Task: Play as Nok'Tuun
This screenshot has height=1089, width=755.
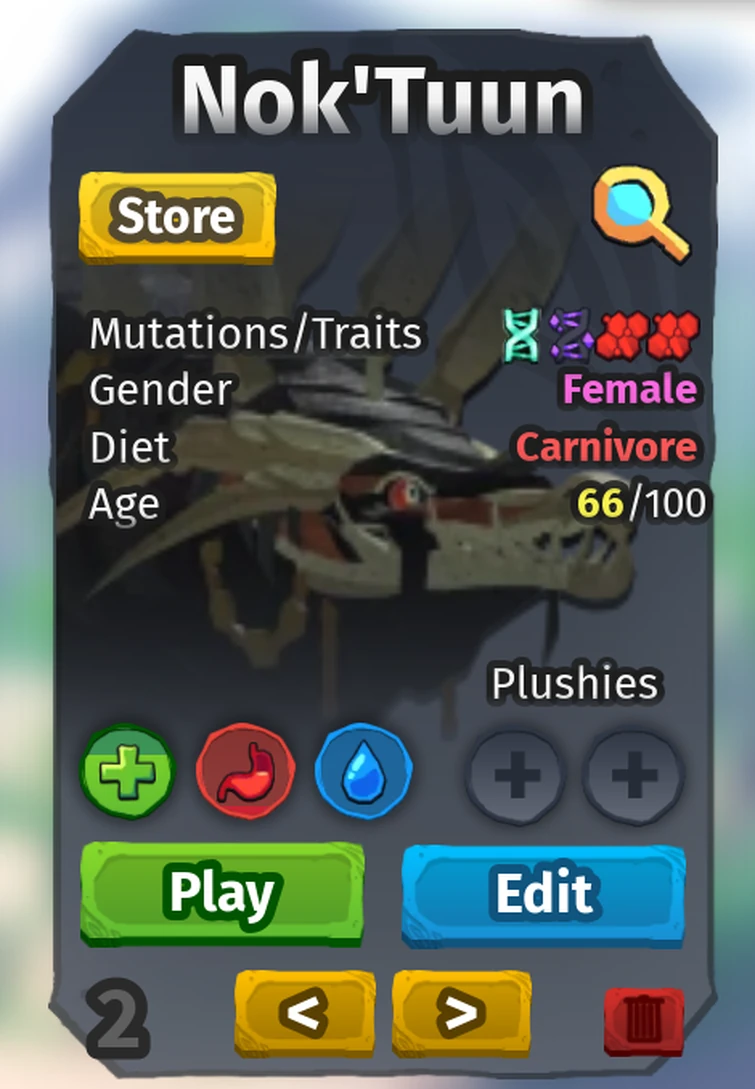Action: point(221,893)
